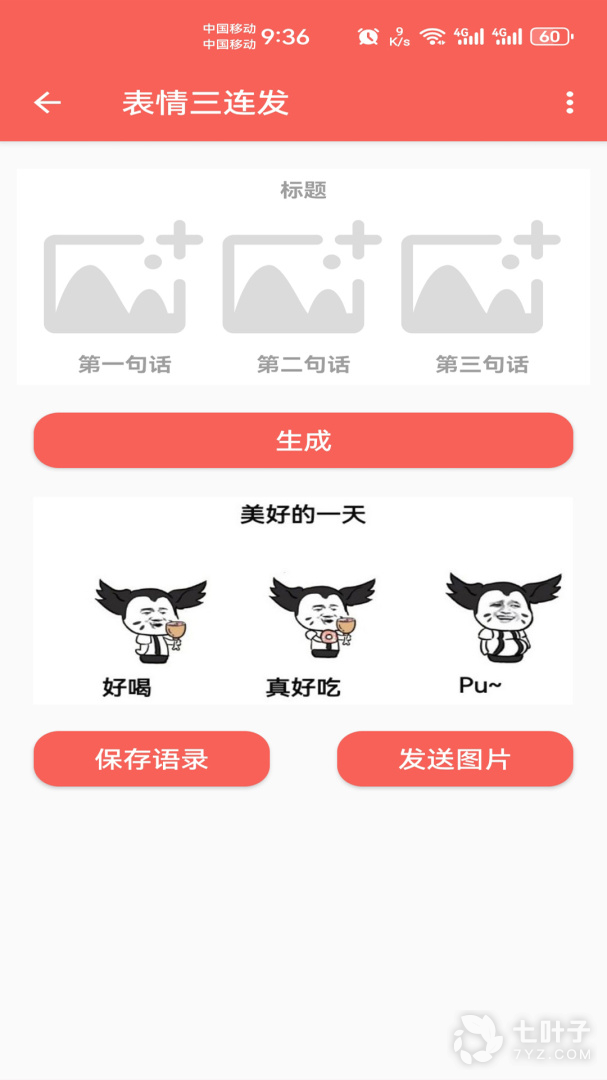Edit the 第二句话 text field
Screen dimensions: 607x1080
tap(303, 364)
